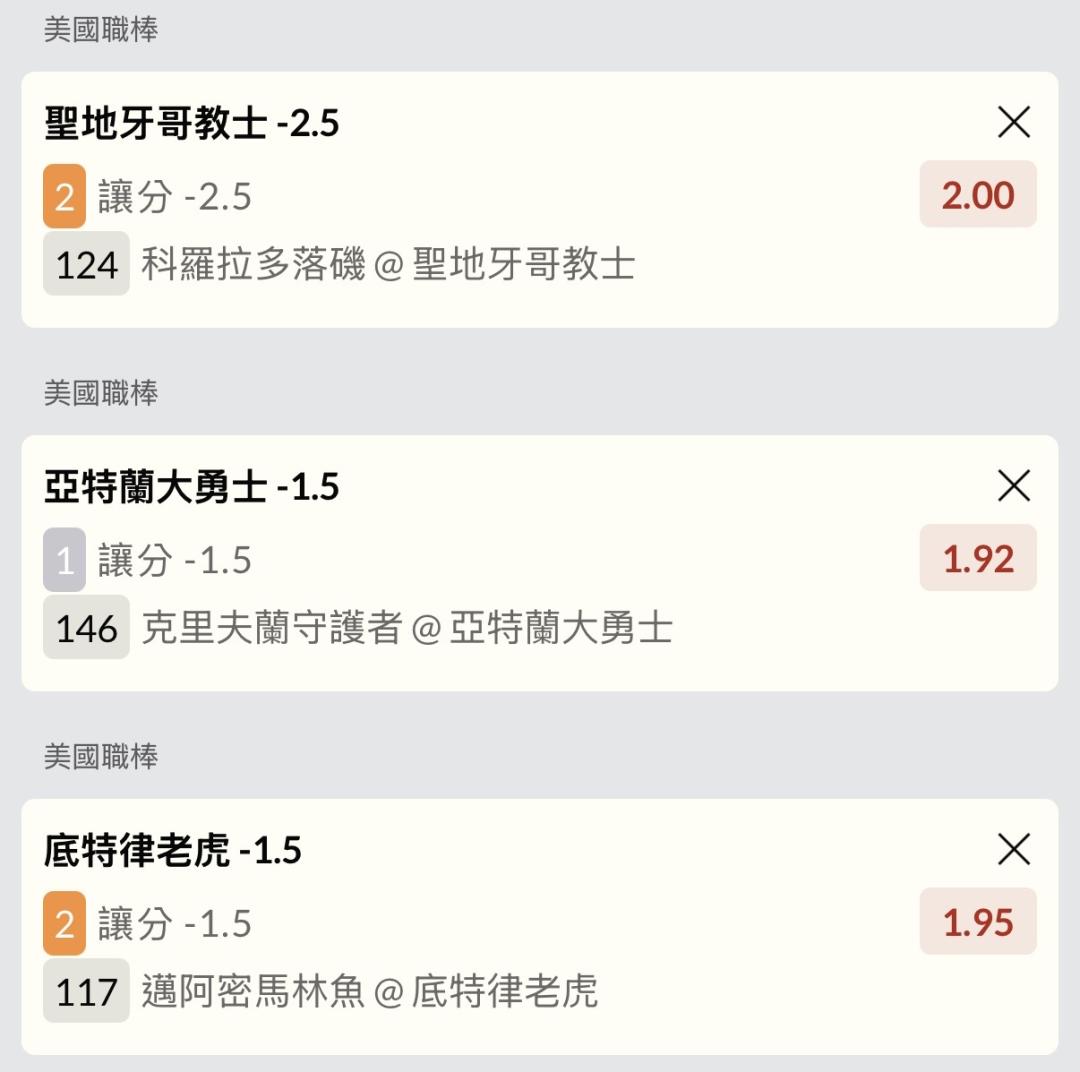Remove the 聖地牙哥教士 -2.5 bet
Viewport: 1080px width, 1072px height.
click(x=1014, y=123)
